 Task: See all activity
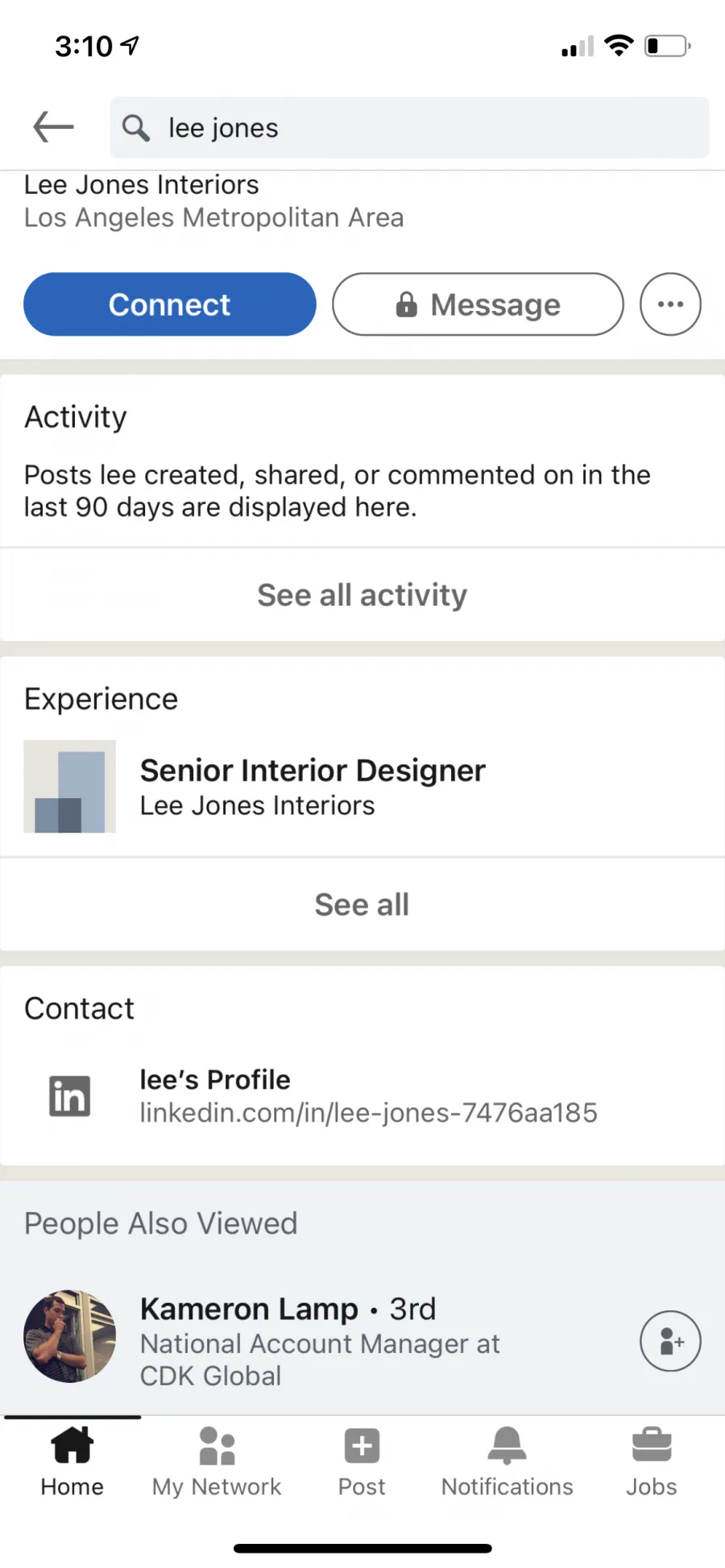click(362, 595)
